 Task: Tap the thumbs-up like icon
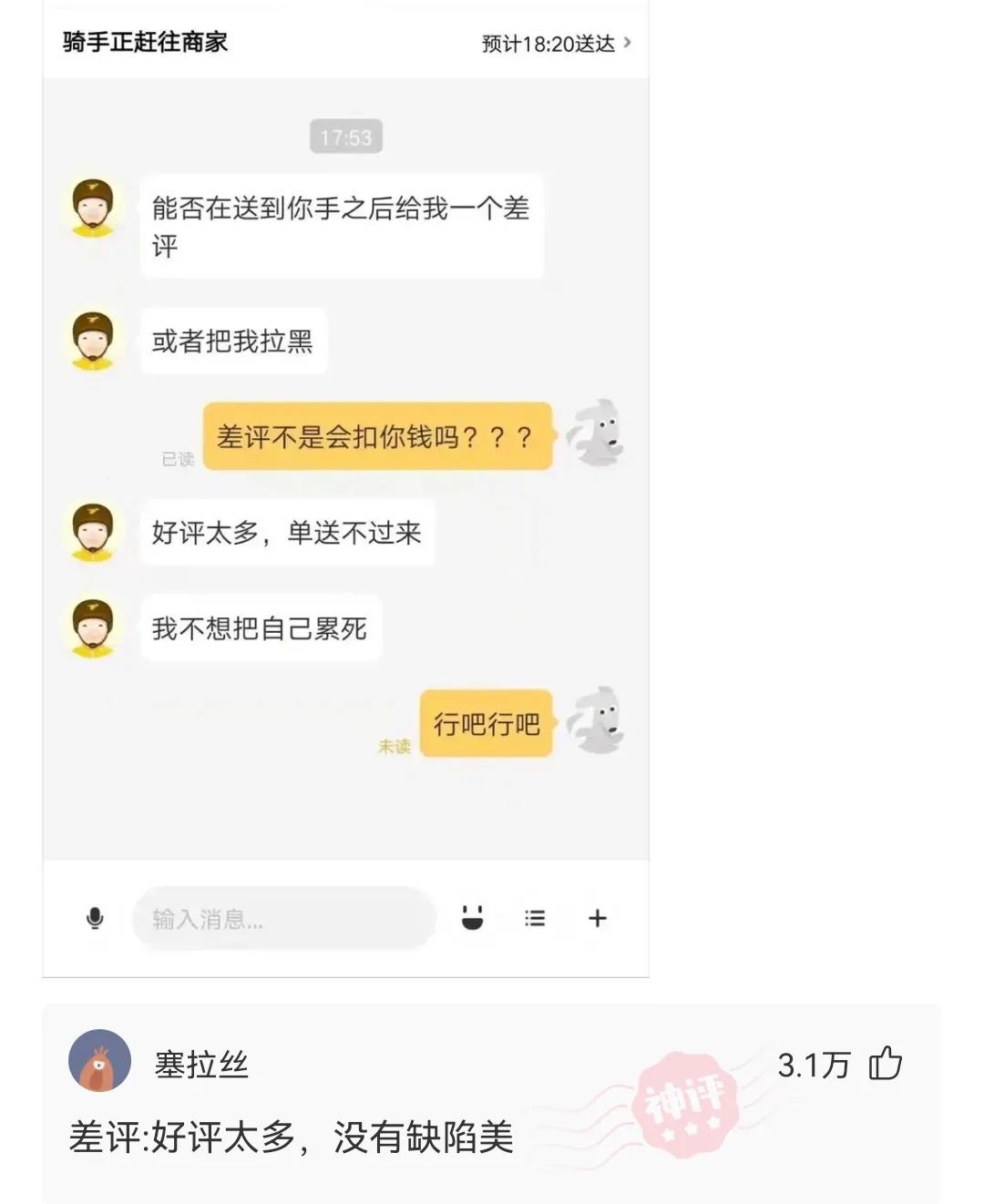tap(887, 1064)
